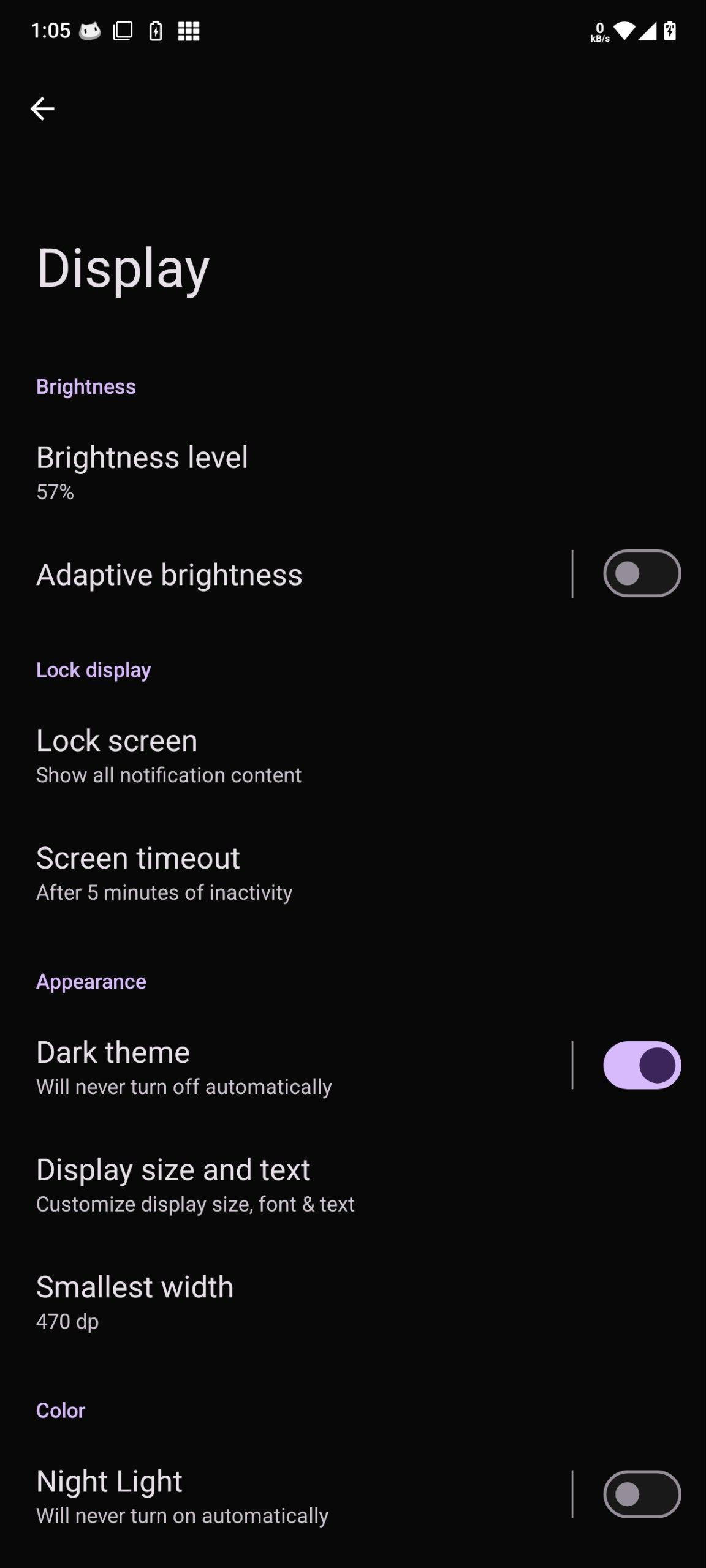Change the Screen timeout duration
706x1568 pixels.
[x=164, y=873]
